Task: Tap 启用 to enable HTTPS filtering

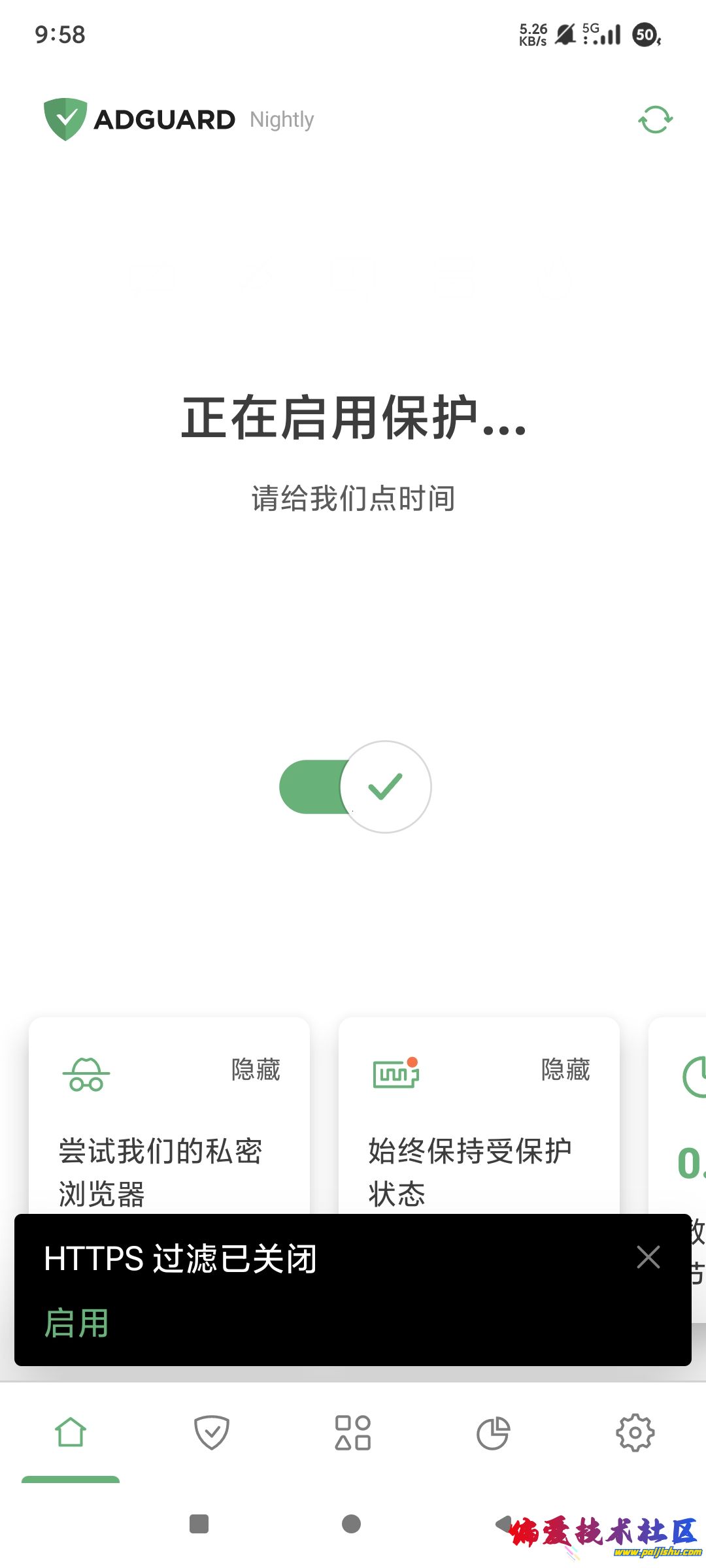Action: click(76, 1324)
